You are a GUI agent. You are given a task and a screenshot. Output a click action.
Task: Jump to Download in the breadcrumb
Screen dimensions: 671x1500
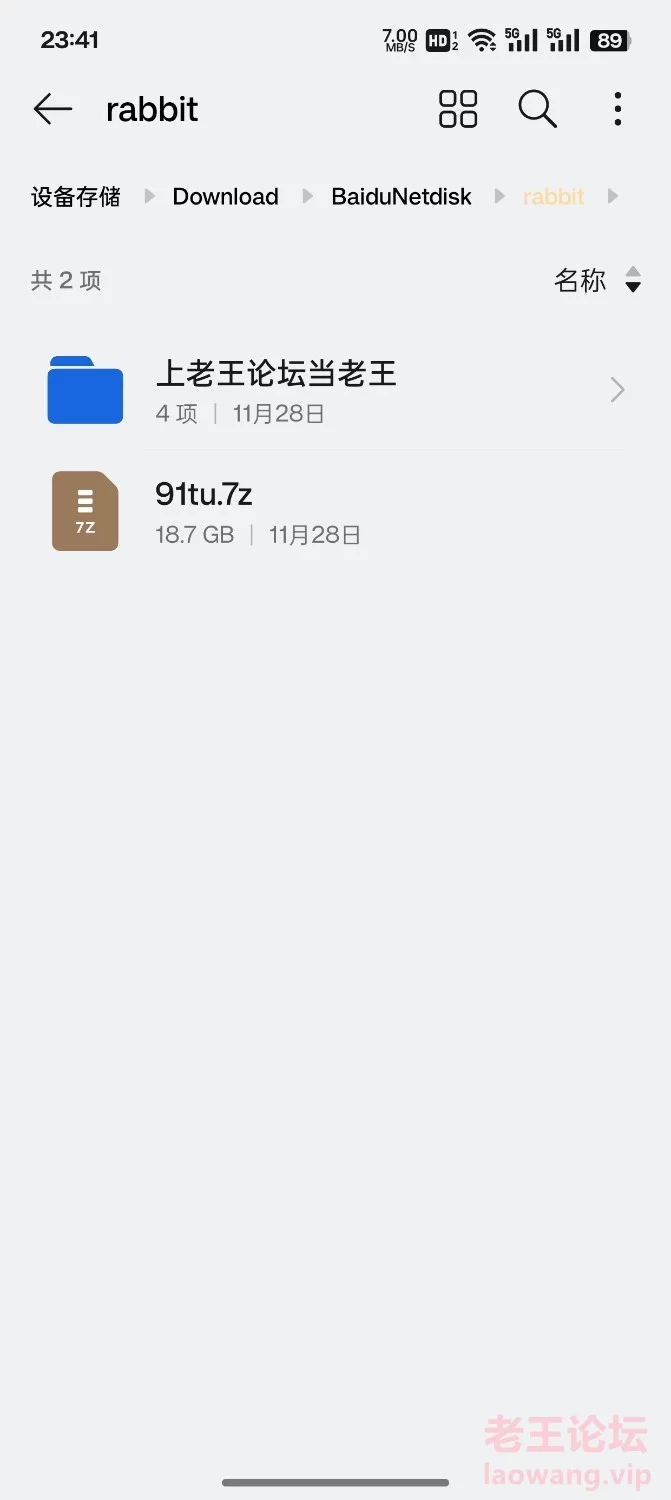(x=226, y=196)
